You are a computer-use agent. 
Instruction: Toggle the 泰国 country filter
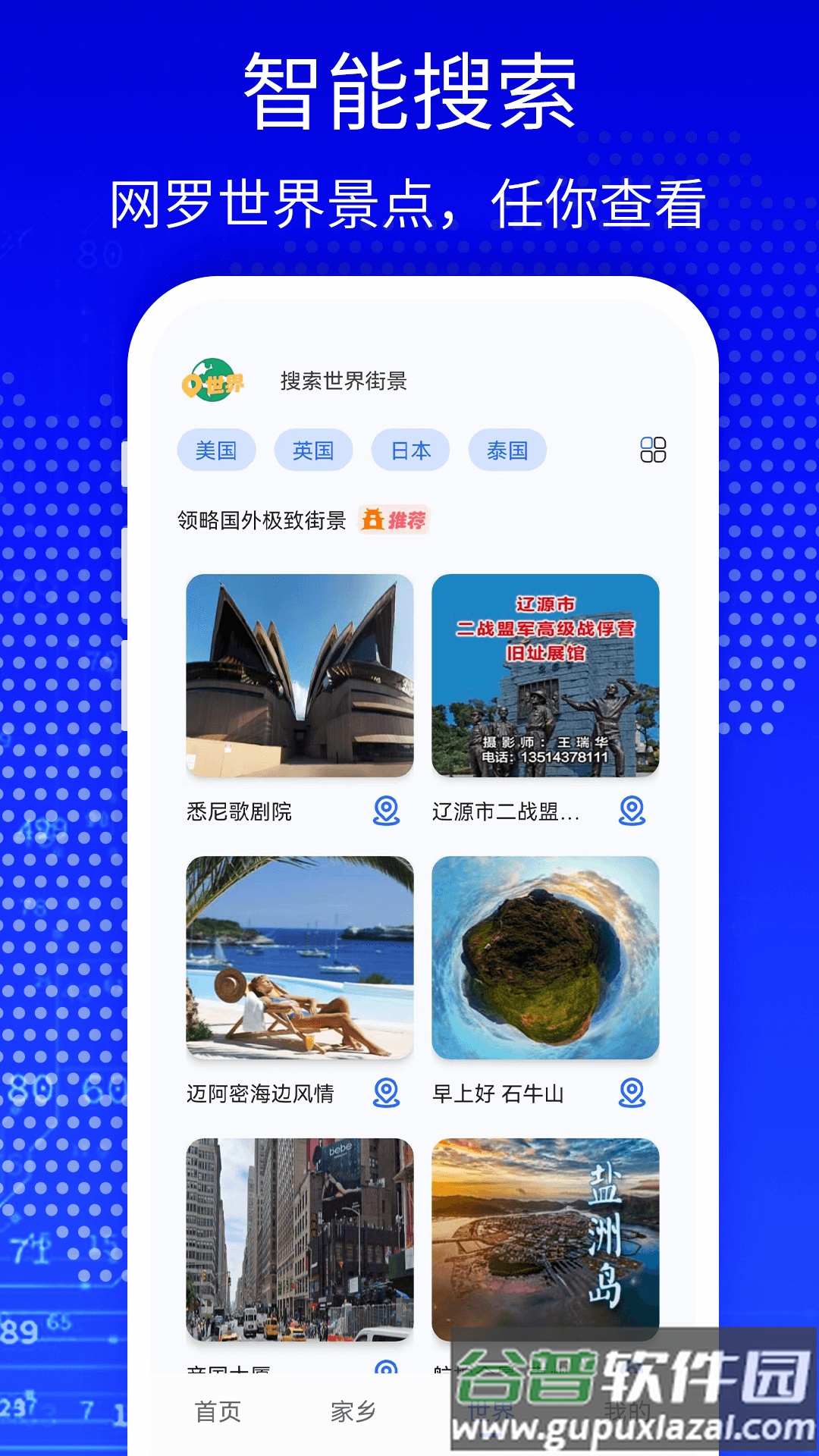pyautogui.click(x=509, y=450)
